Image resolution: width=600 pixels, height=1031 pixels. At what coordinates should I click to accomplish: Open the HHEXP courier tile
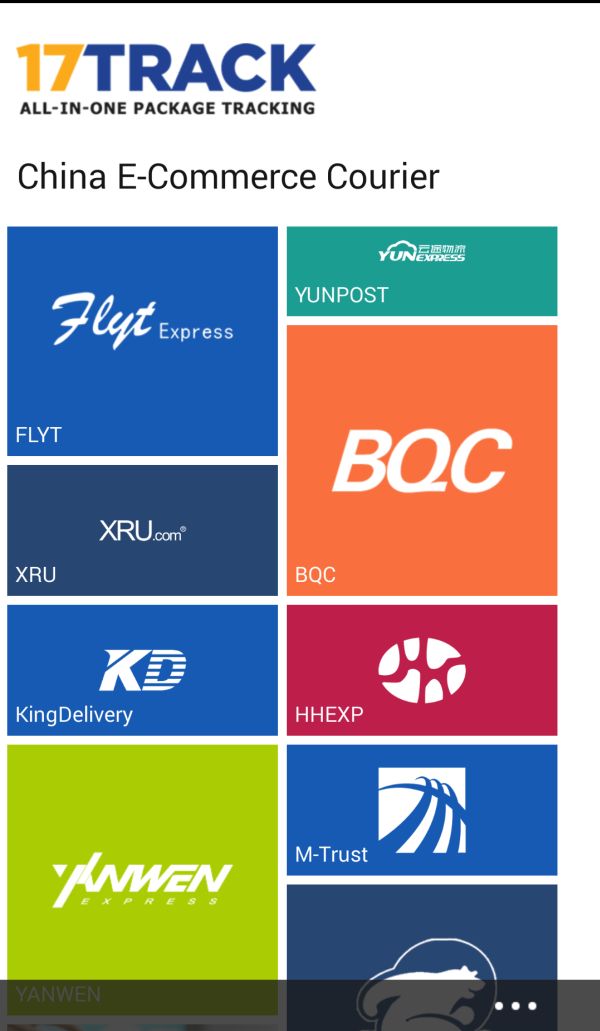(421, 670)
